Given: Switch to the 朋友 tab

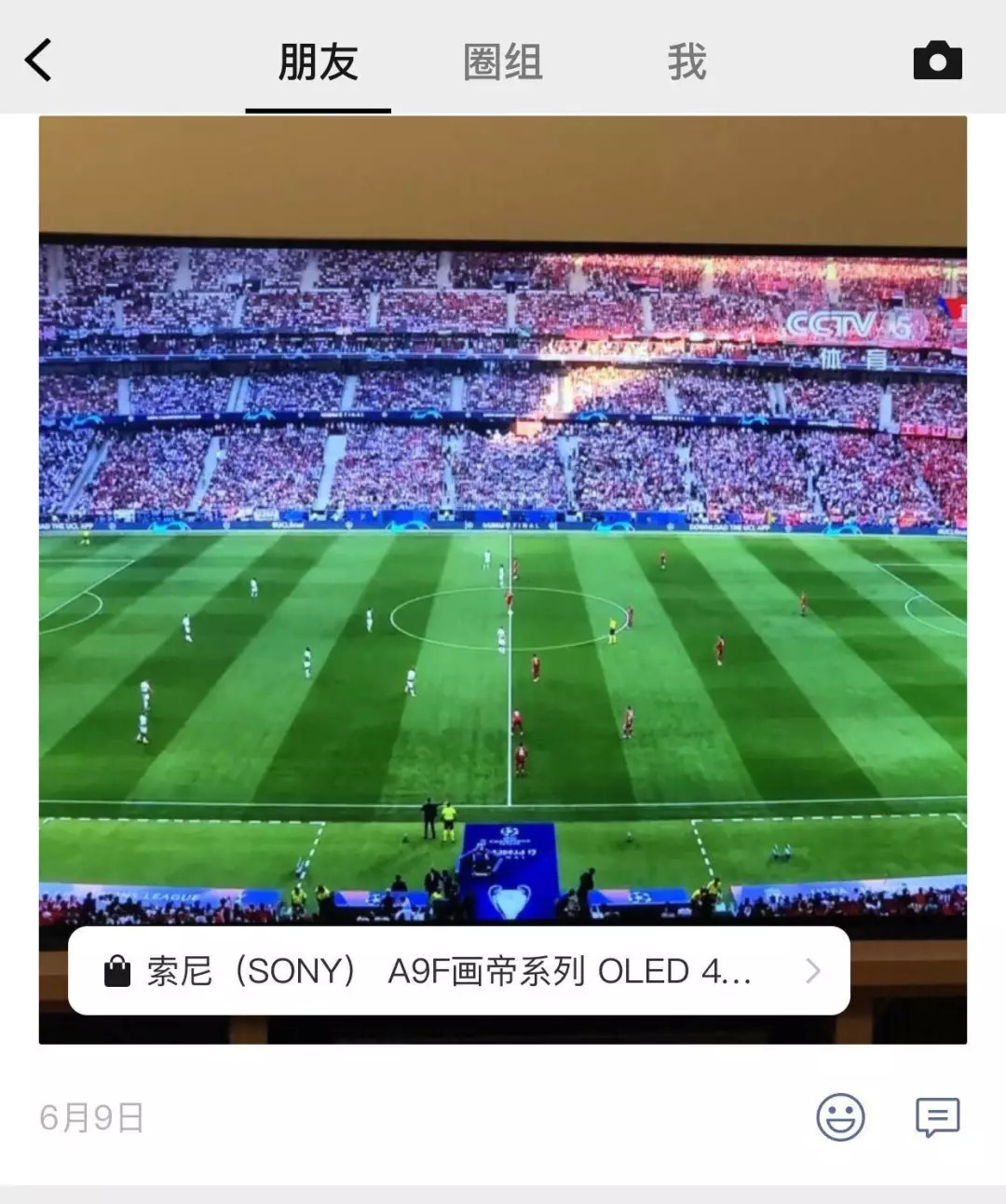Looking at the screenshot, I should 318,63.
